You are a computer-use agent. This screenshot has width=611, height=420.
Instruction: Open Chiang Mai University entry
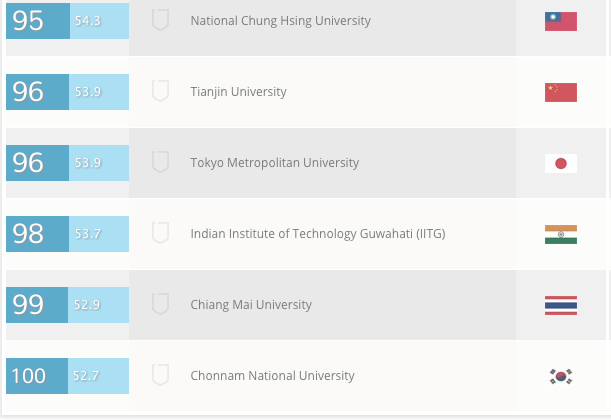(x=250, y=305)
